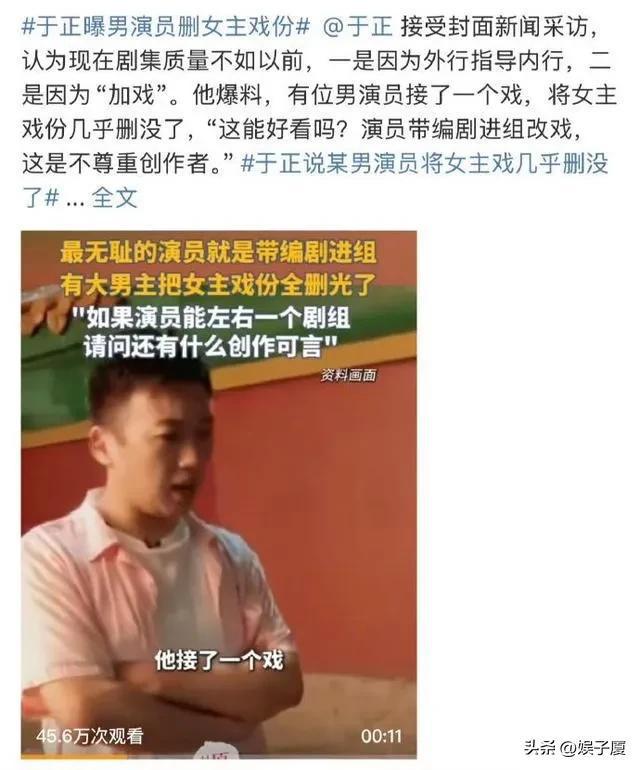Screen dimensions: 640x770
Task: Expand the post via 全文
Action: coord(114,199)
